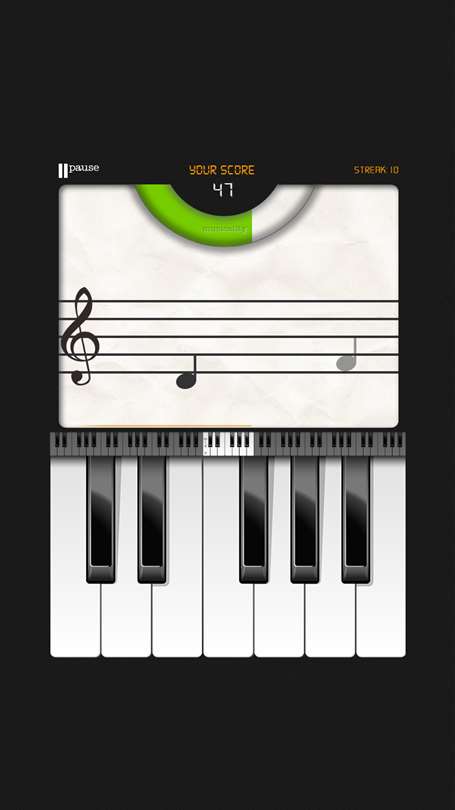Play the C white piano key
This screenshot has width=455, height=810.
[x=75, y=620]
